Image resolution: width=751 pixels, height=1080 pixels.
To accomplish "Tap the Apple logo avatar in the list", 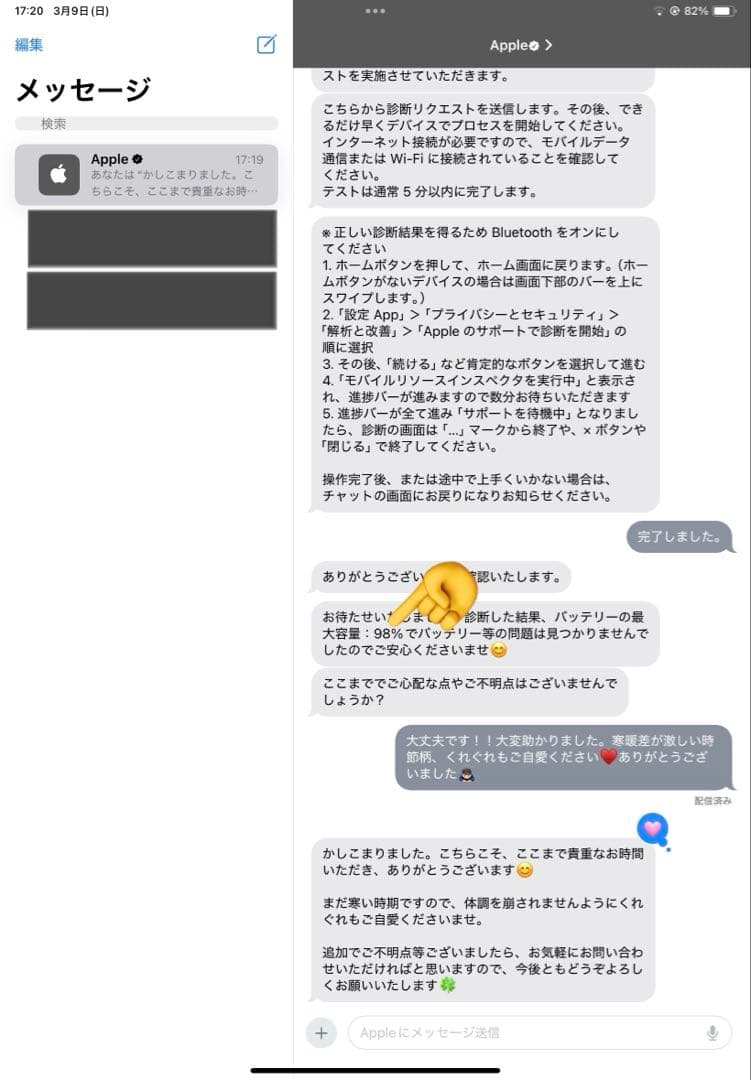I will (57, 175).
